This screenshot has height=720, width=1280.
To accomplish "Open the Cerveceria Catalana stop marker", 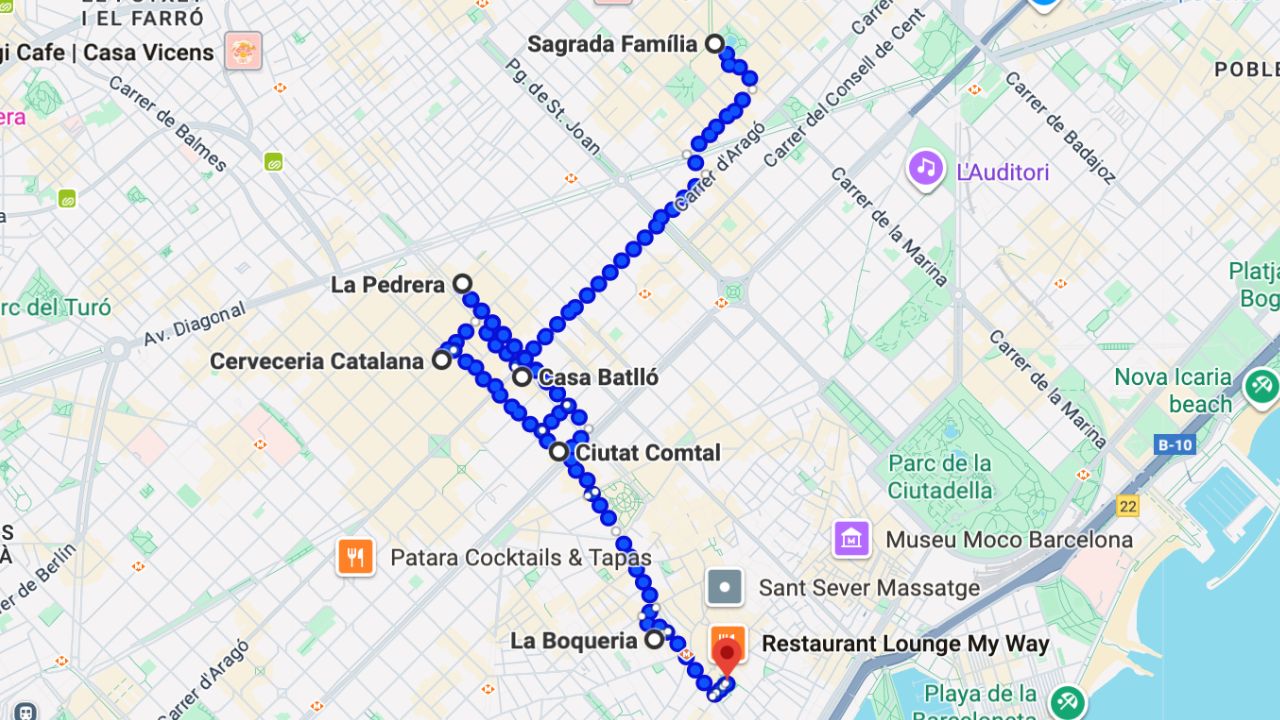I will point(441,360).
